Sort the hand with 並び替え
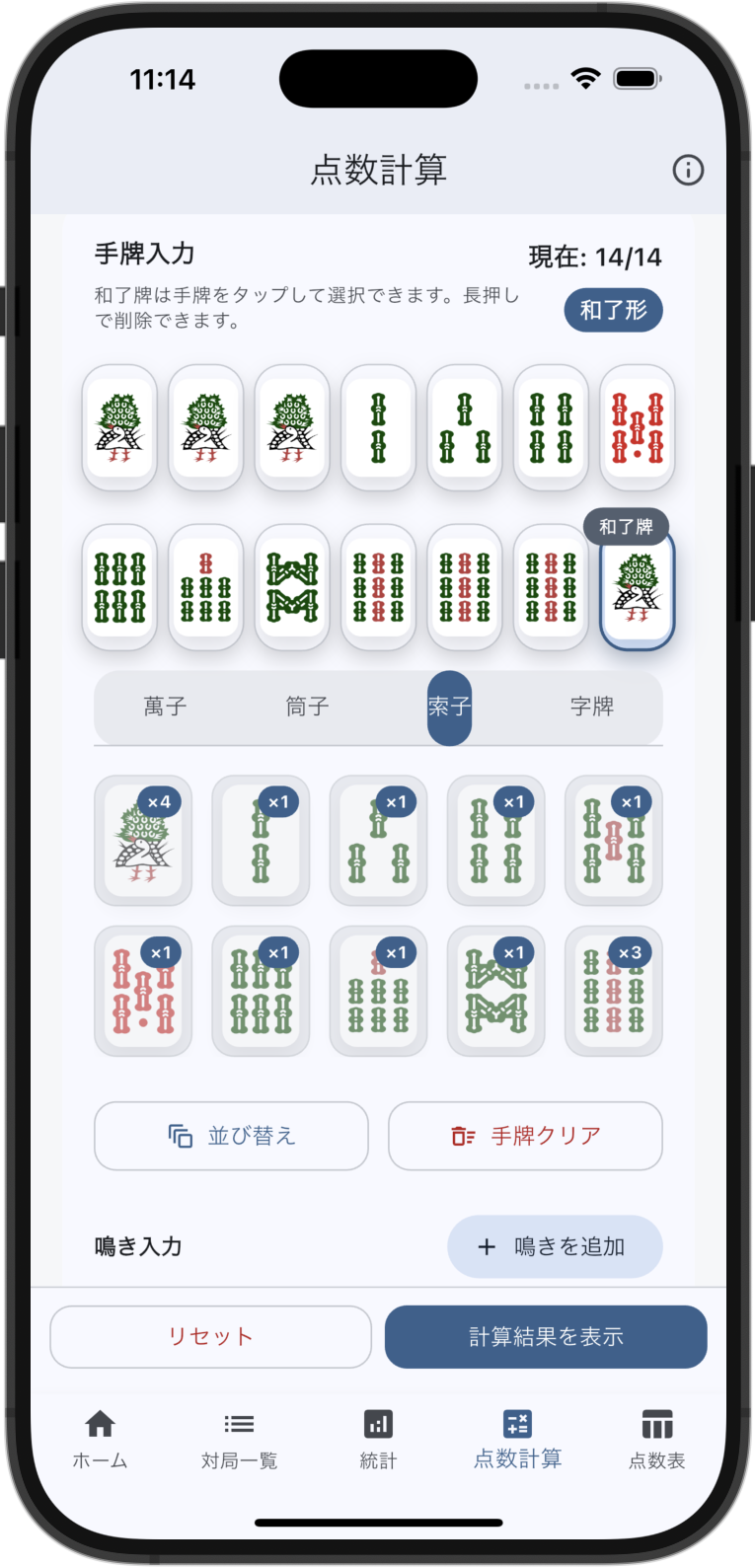Screen dimensions: 755x1568 click(x=231, y=1136)
